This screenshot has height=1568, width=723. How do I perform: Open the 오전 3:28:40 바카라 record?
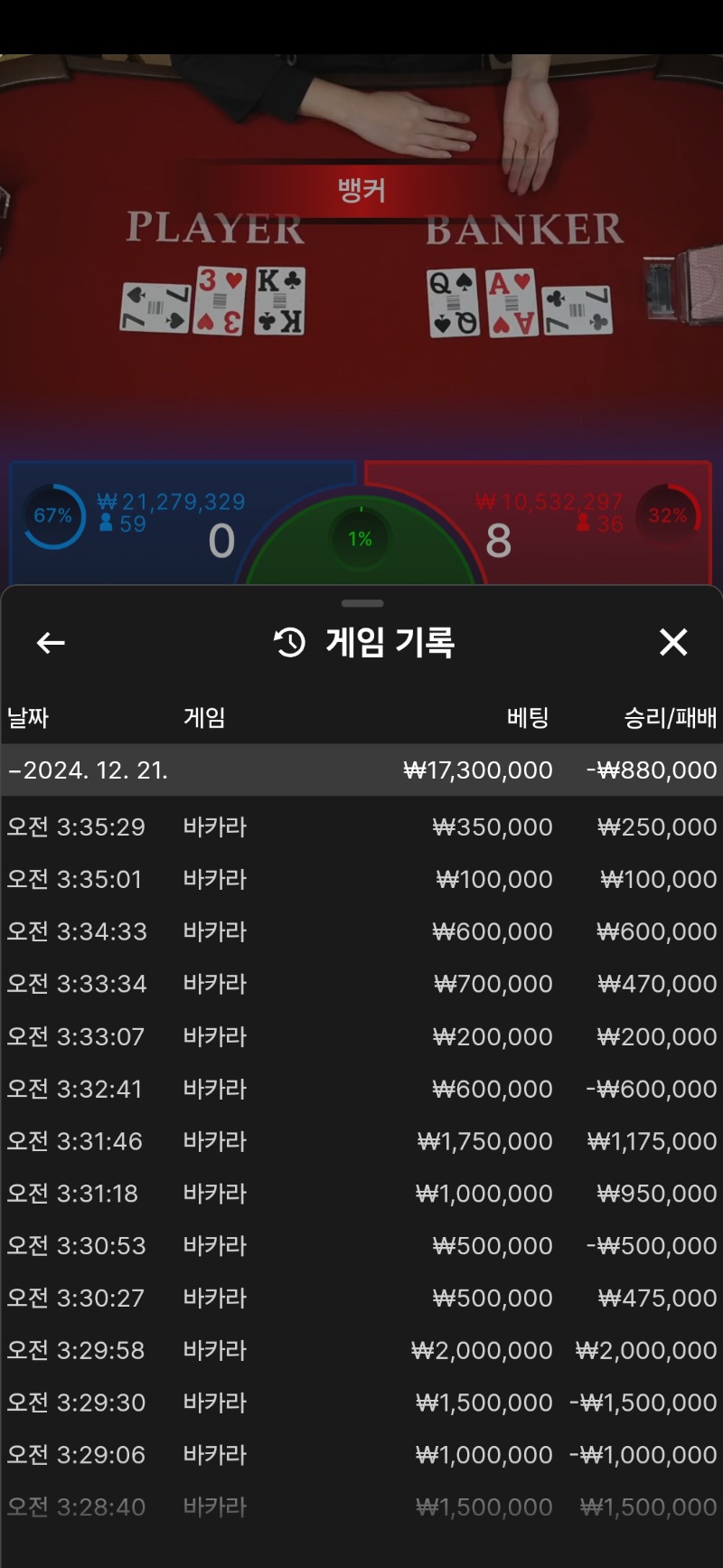tap(361, 1507)
